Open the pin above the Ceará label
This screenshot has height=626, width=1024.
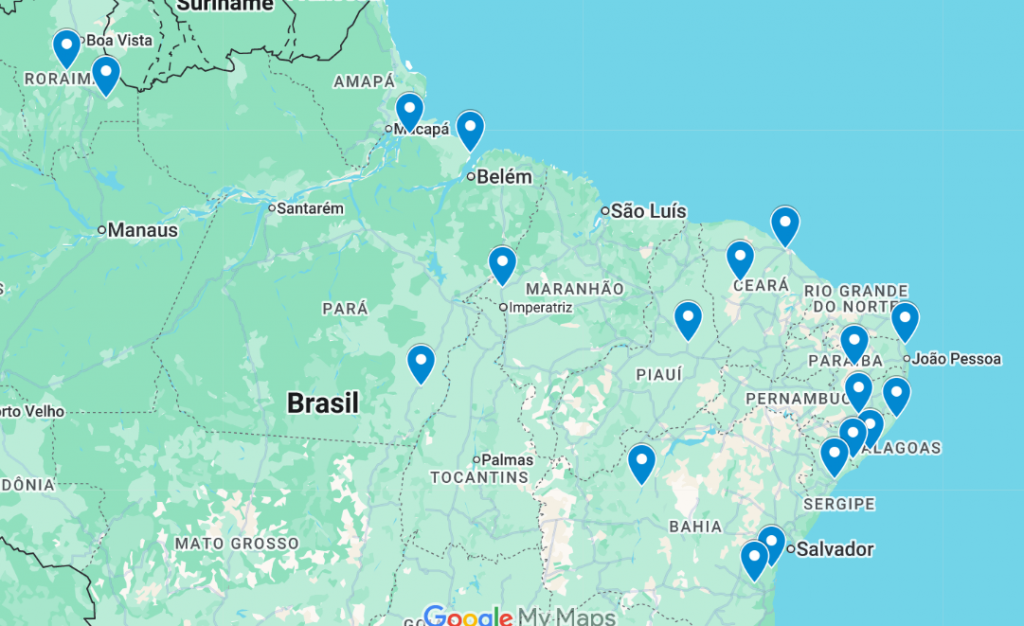pos(740,257)
